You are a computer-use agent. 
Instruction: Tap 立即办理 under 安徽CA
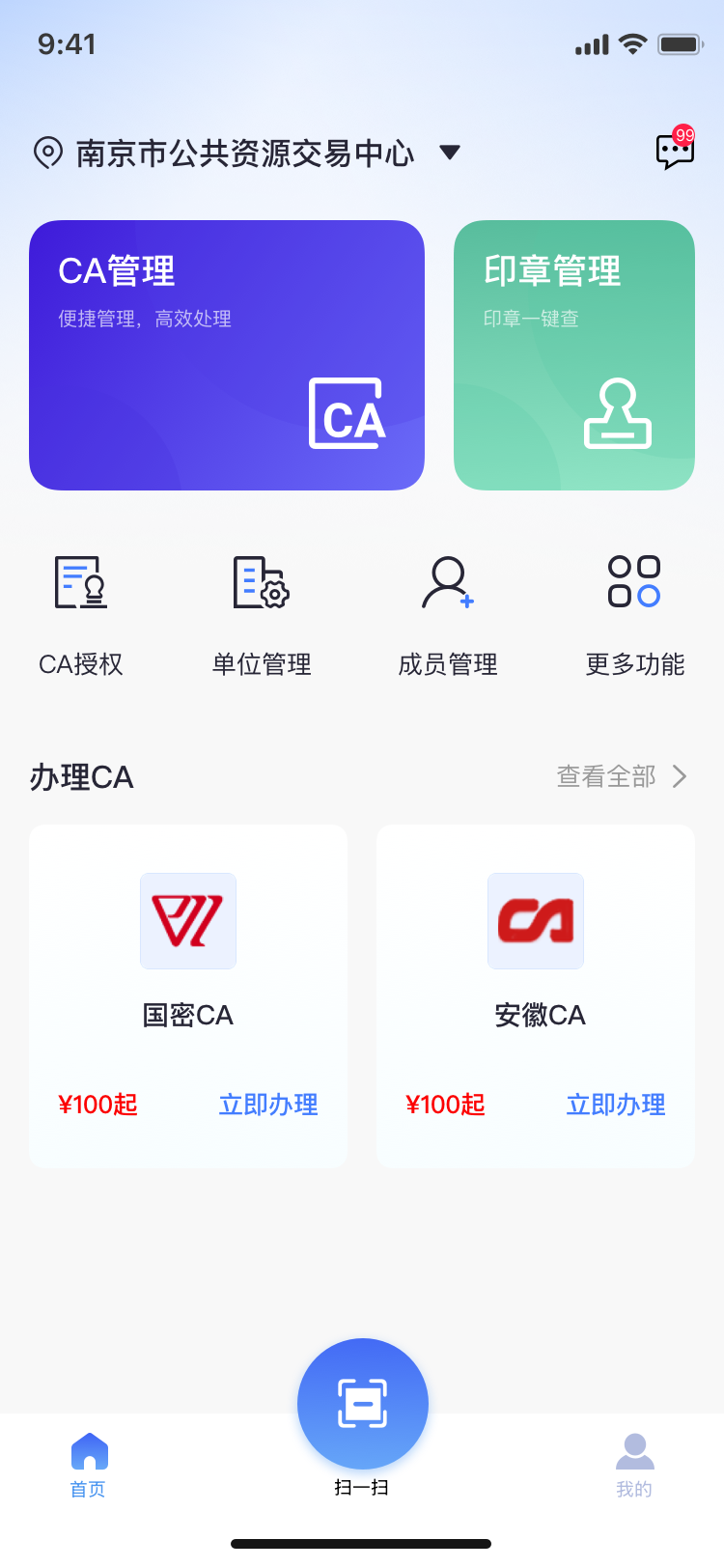615,1105
